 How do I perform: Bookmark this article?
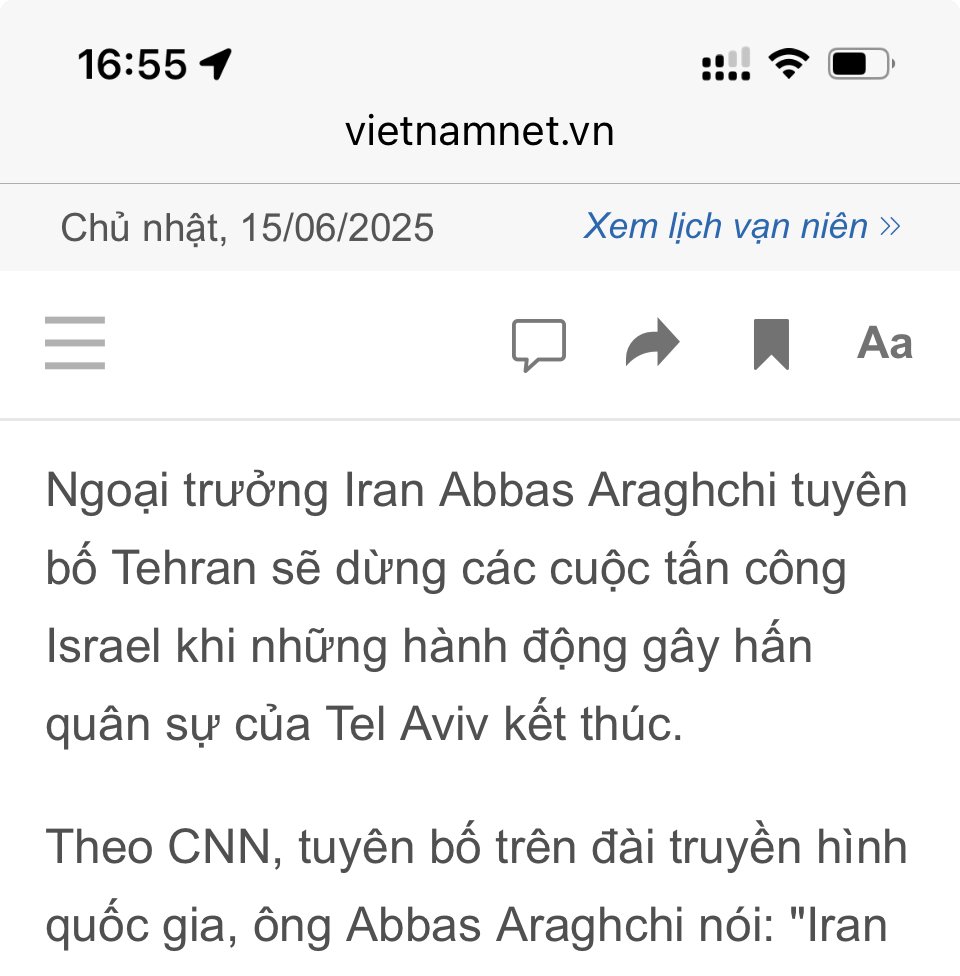[771, 344]
